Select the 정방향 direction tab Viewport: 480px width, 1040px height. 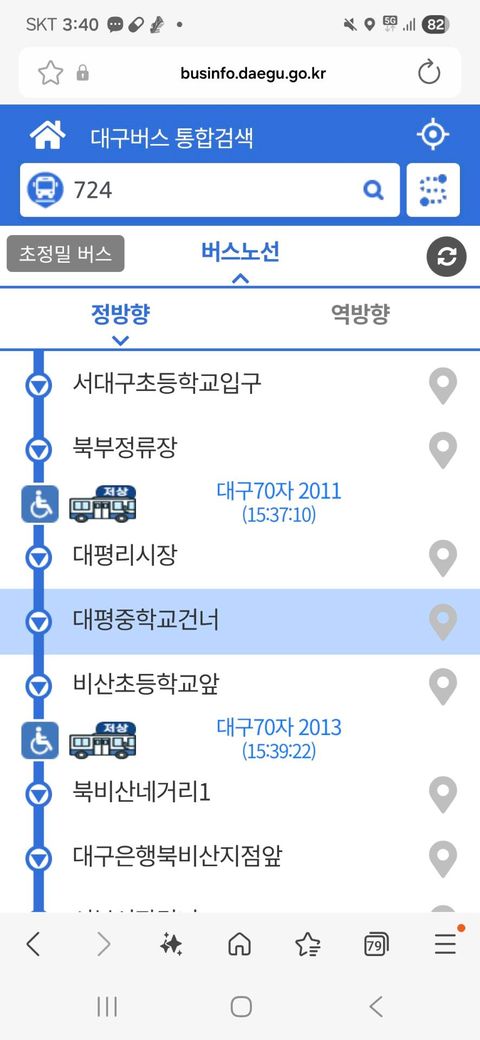(x=120, y=320)
